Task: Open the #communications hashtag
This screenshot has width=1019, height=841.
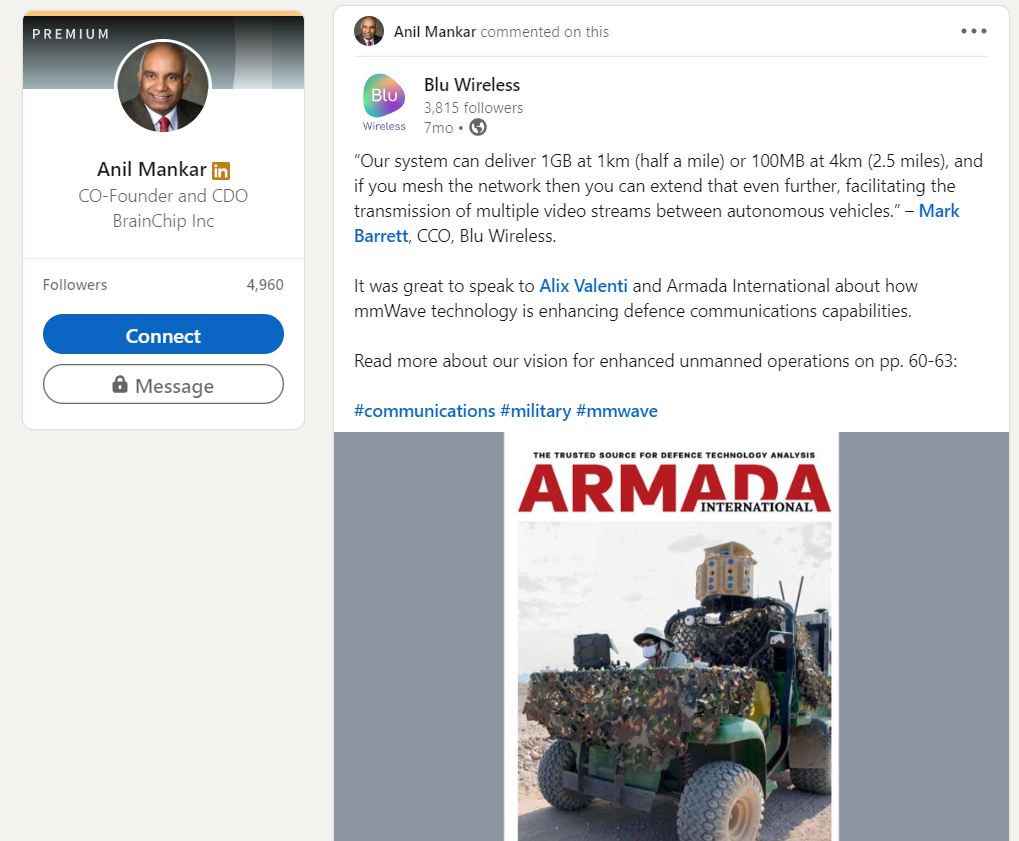Action: [424, 411]
